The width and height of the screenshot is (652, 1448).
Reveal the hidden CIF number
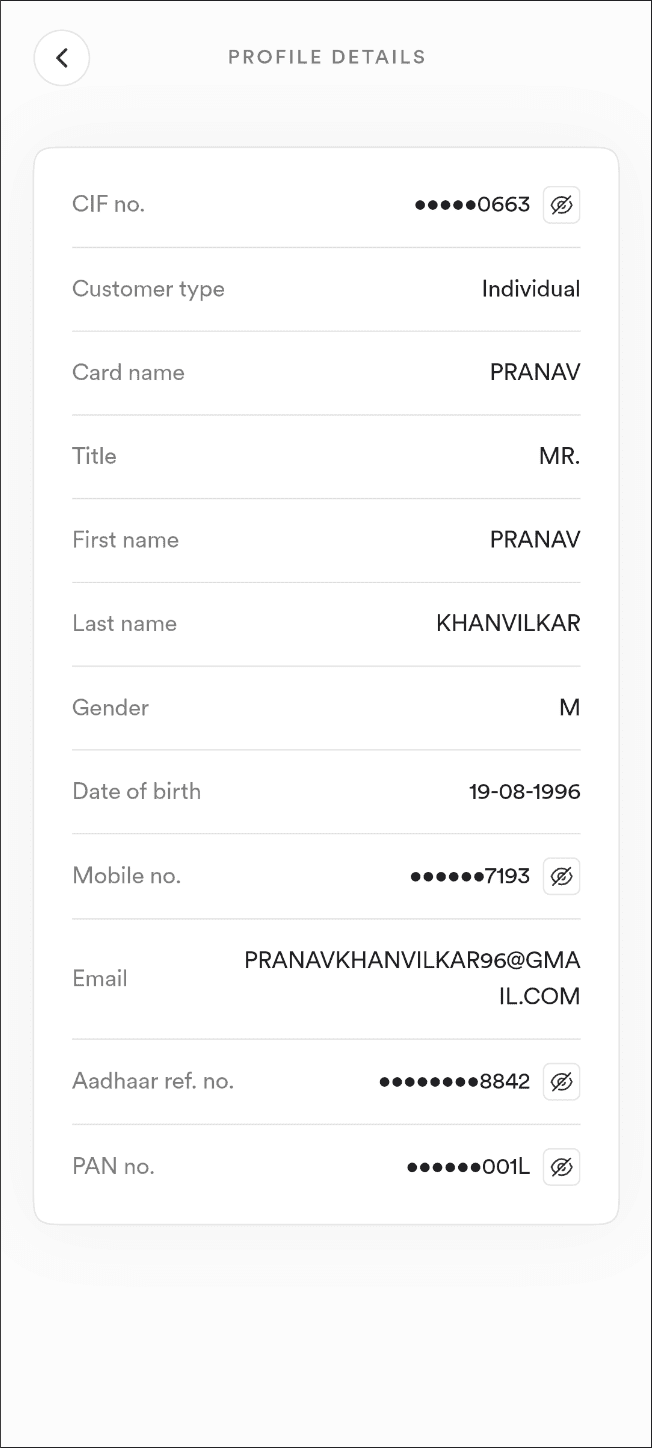(x=561, y=205)
